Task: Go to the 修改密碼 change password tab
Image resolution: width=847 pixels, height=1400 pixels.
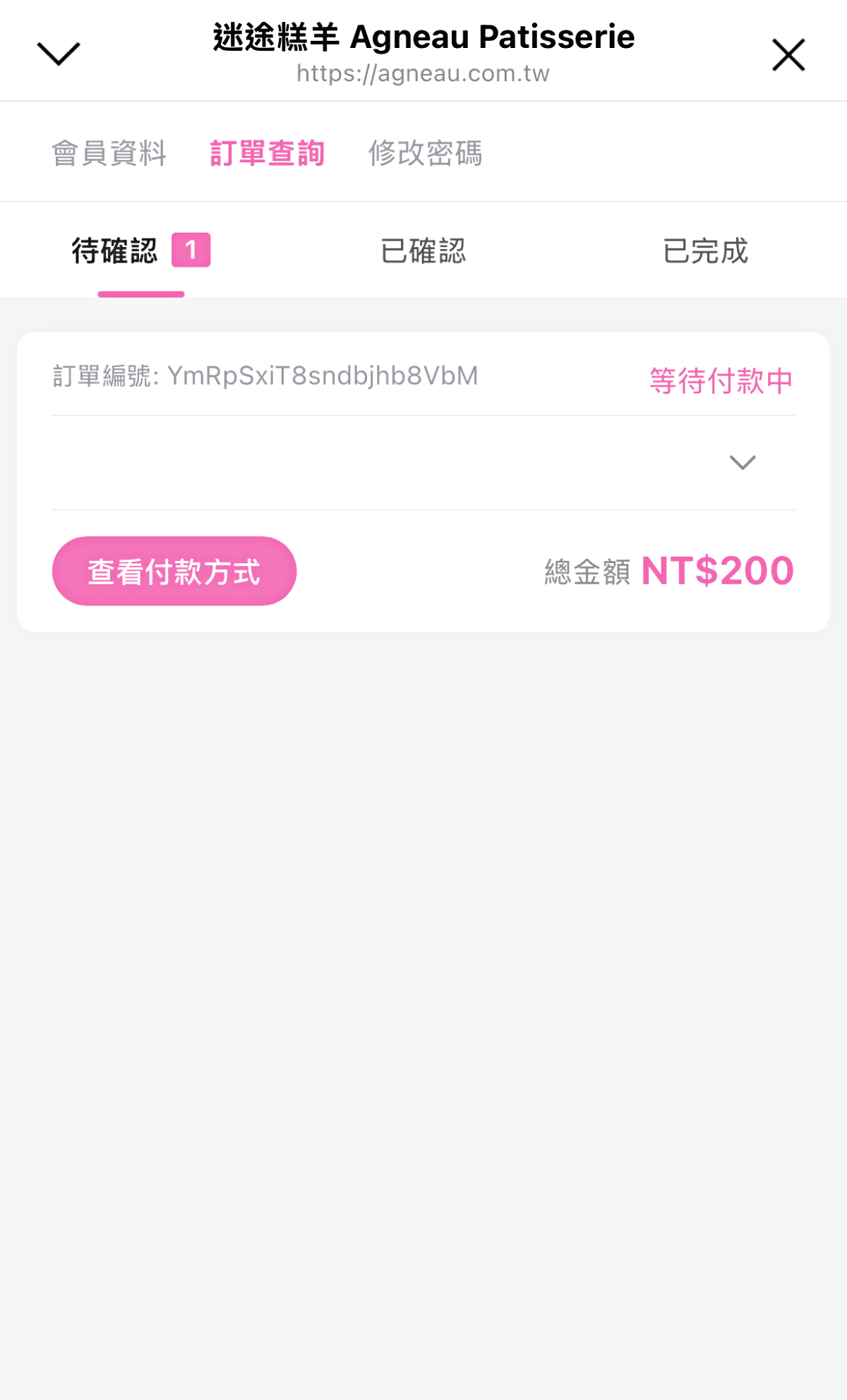Action: click(x=426, y=153)
